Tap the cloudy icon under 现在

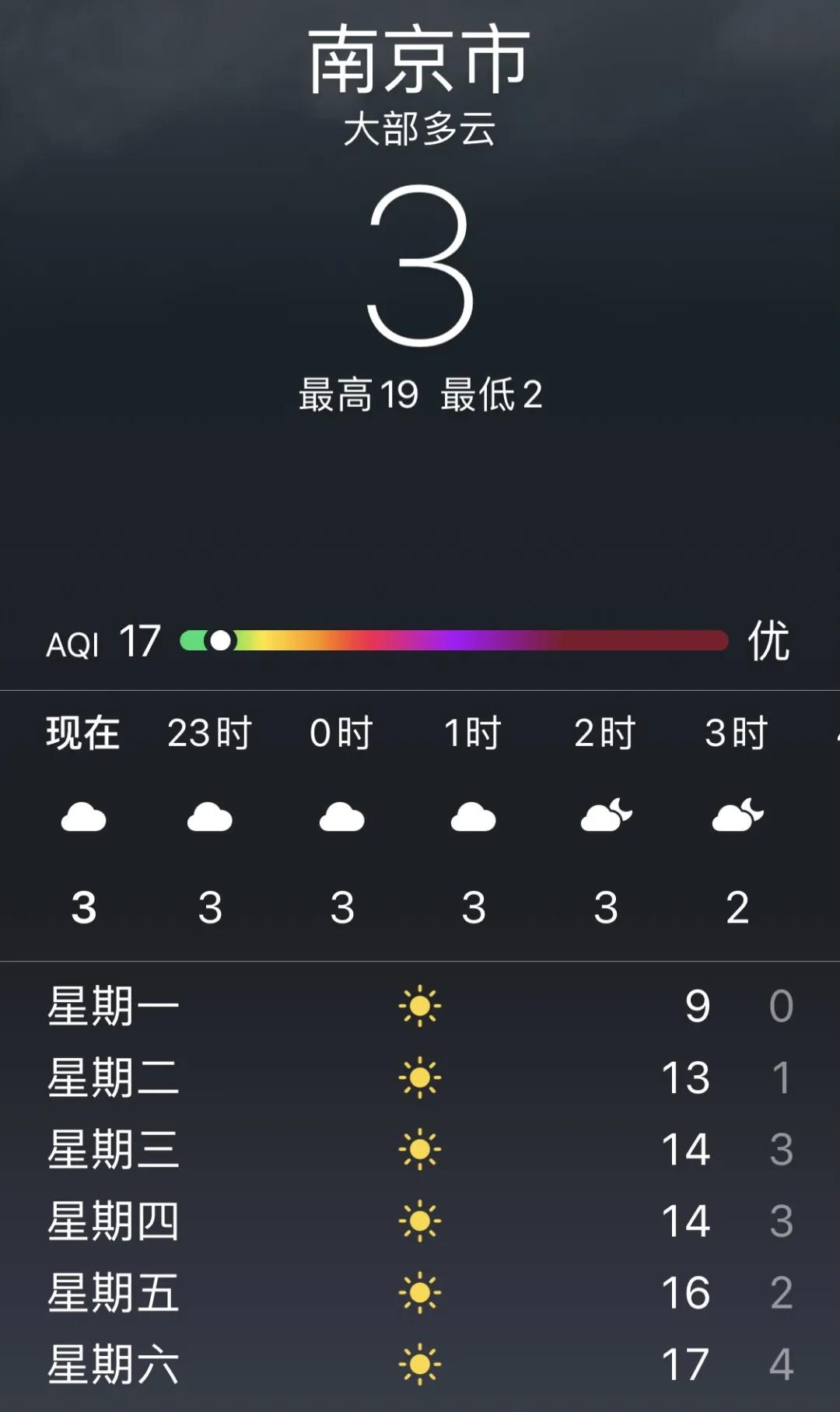[x=83, y=815]
